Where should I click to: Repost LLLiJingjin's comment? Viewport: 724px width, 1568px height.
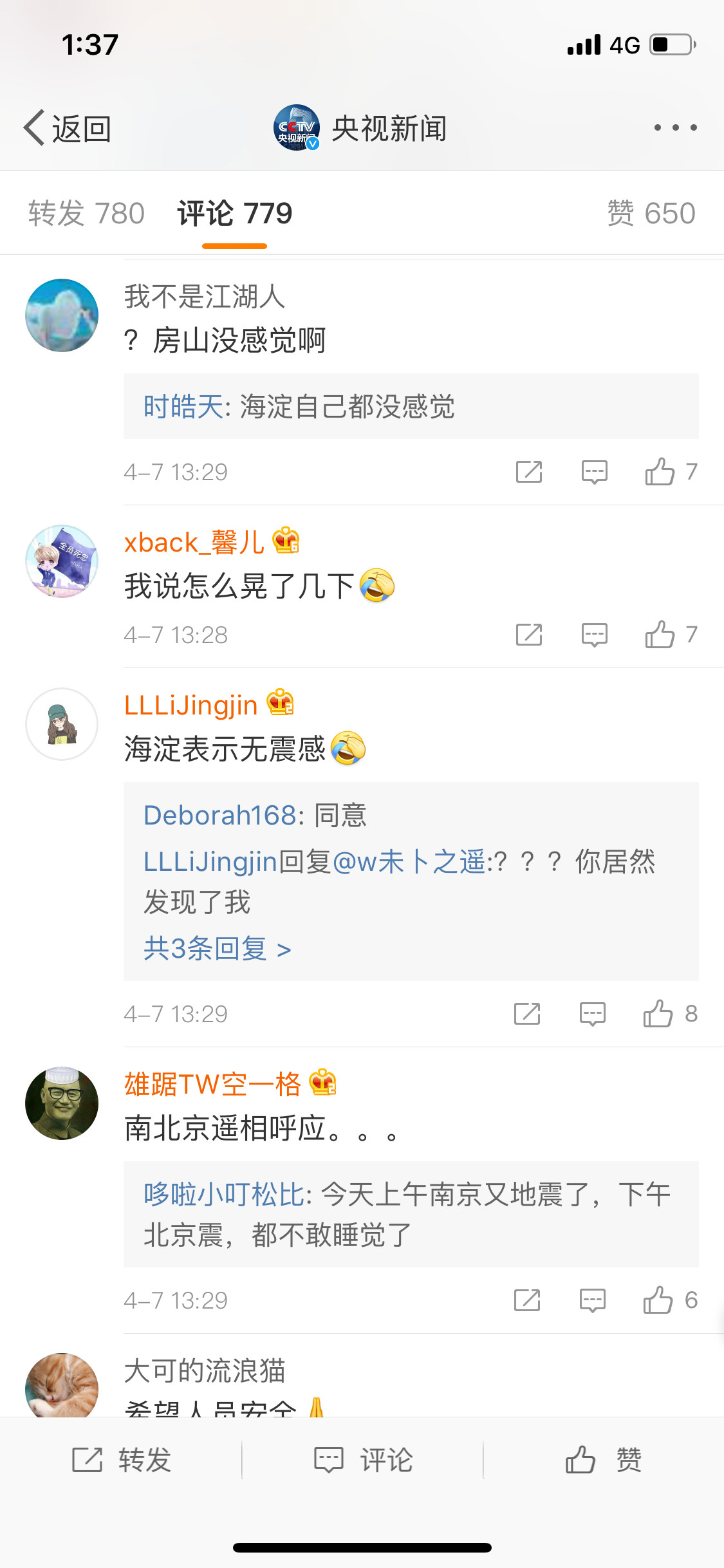[527, 1014]
